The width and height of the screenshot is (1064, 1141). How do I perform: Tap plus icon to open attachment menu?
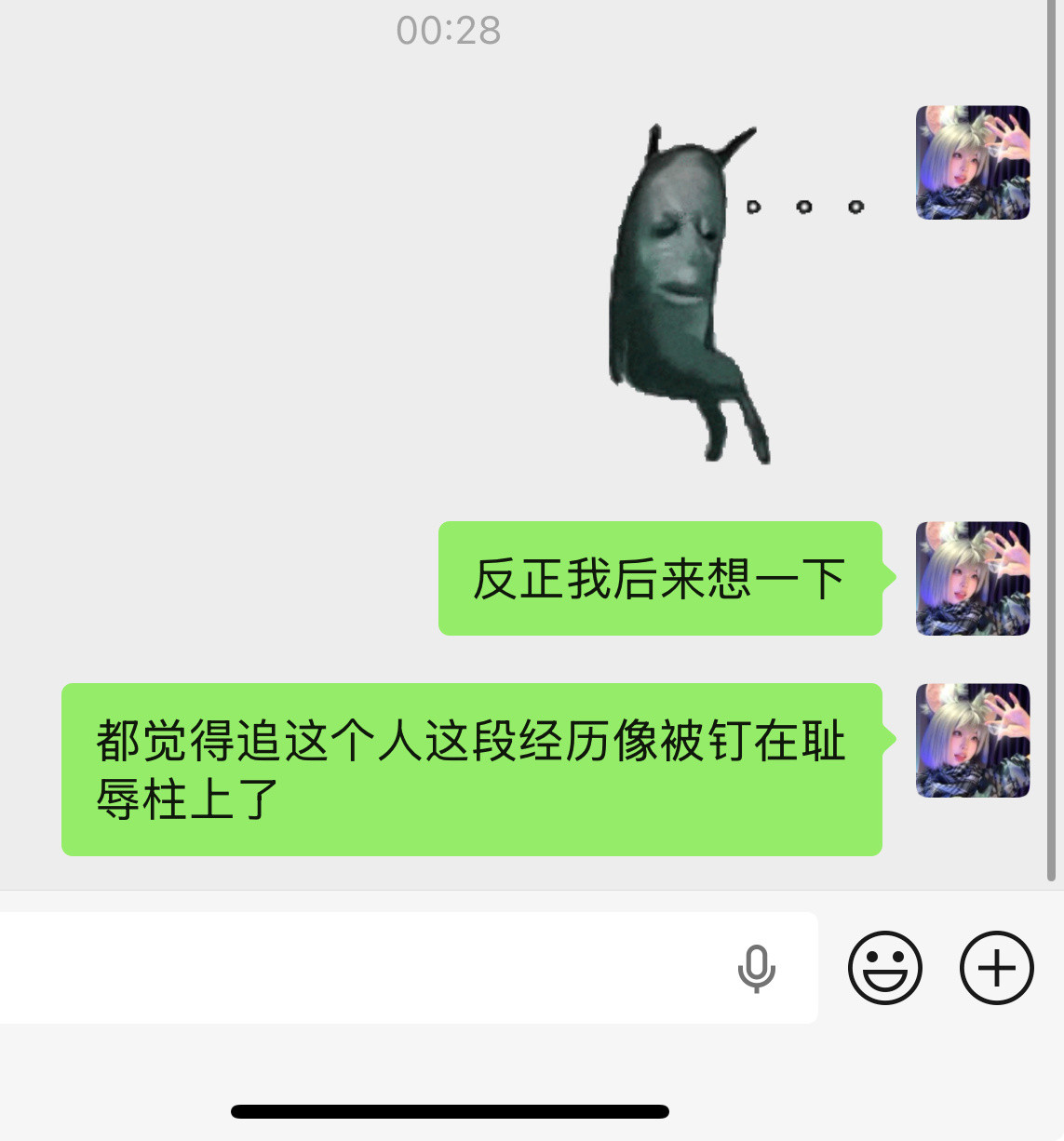pos(996,968)
